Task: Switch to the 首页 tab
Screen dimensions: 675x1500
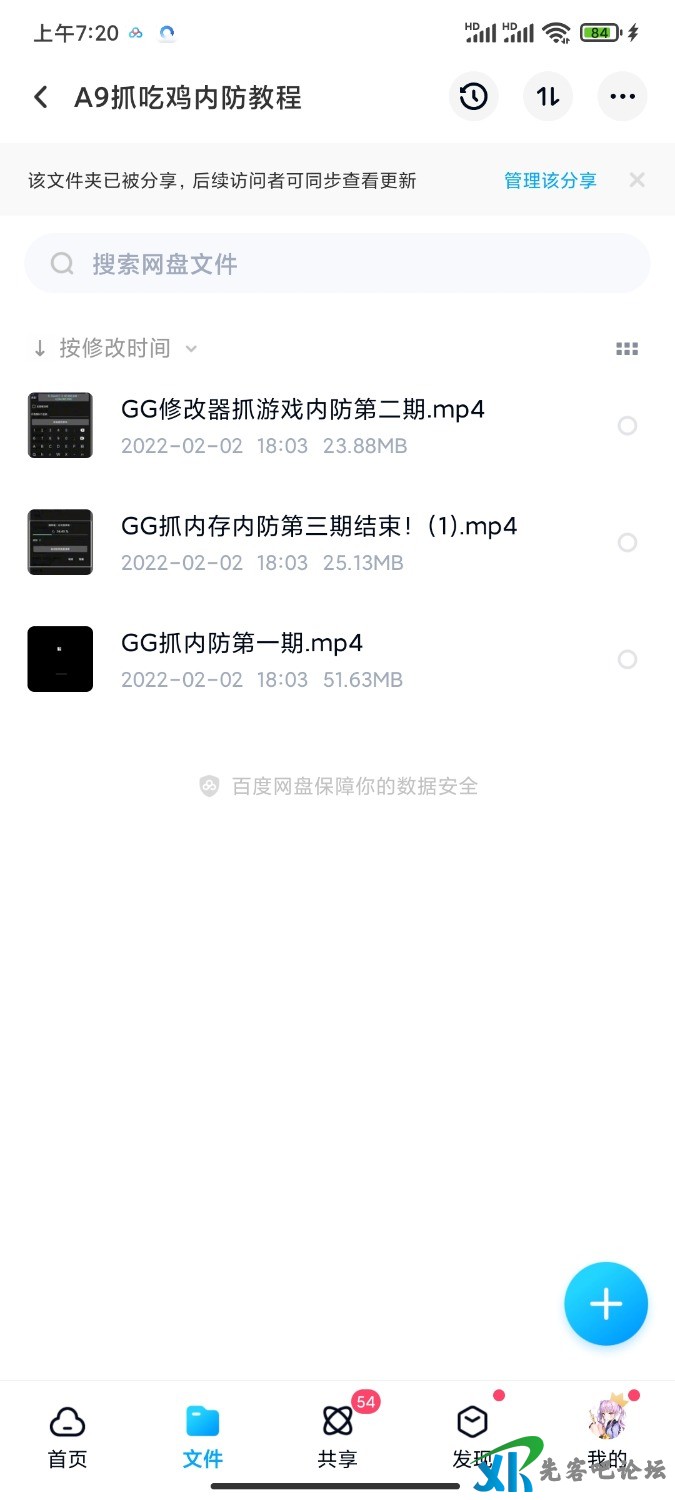Action: click(67, 1436)
